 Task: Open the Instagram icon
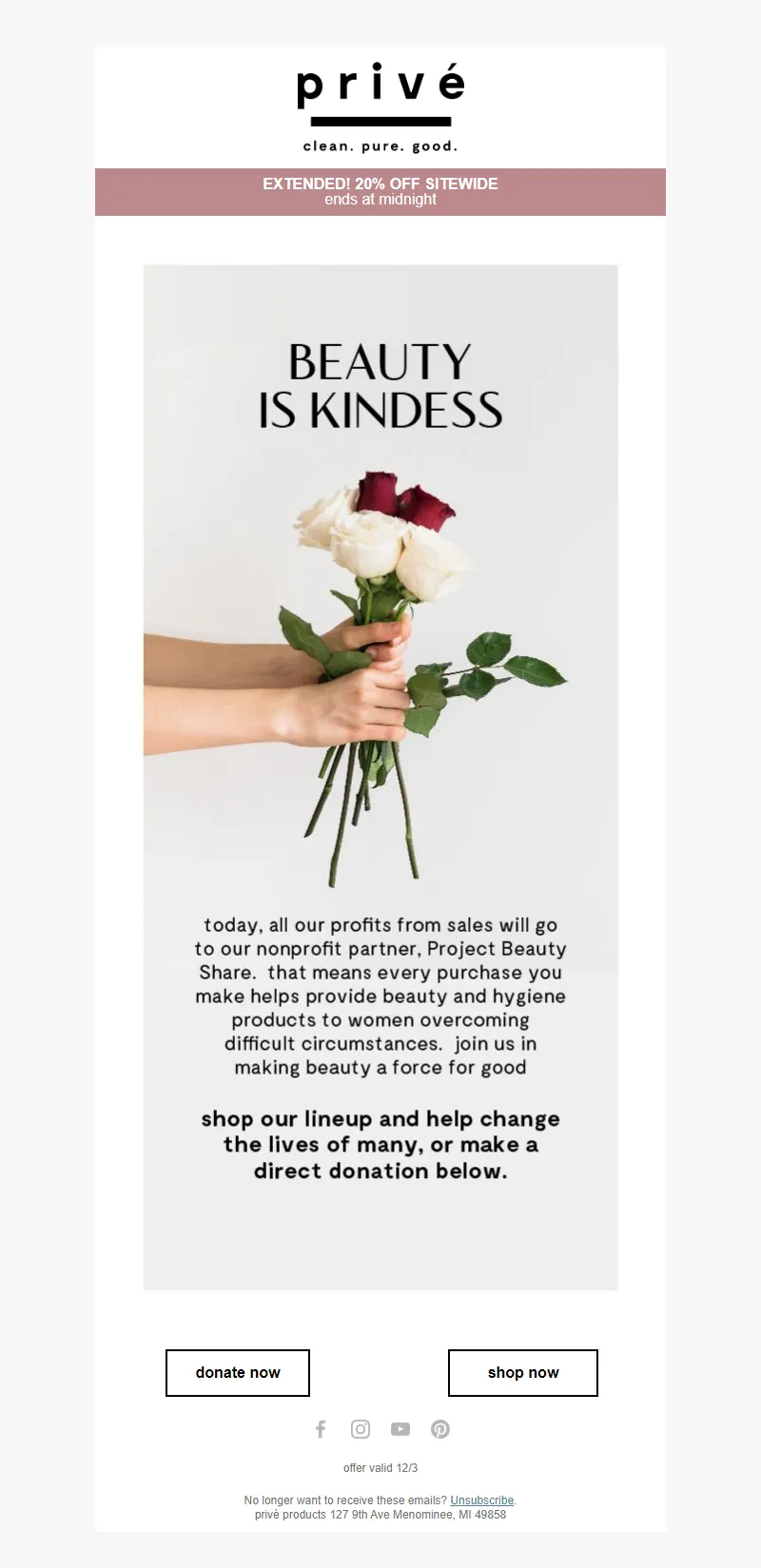(361, 1428)
